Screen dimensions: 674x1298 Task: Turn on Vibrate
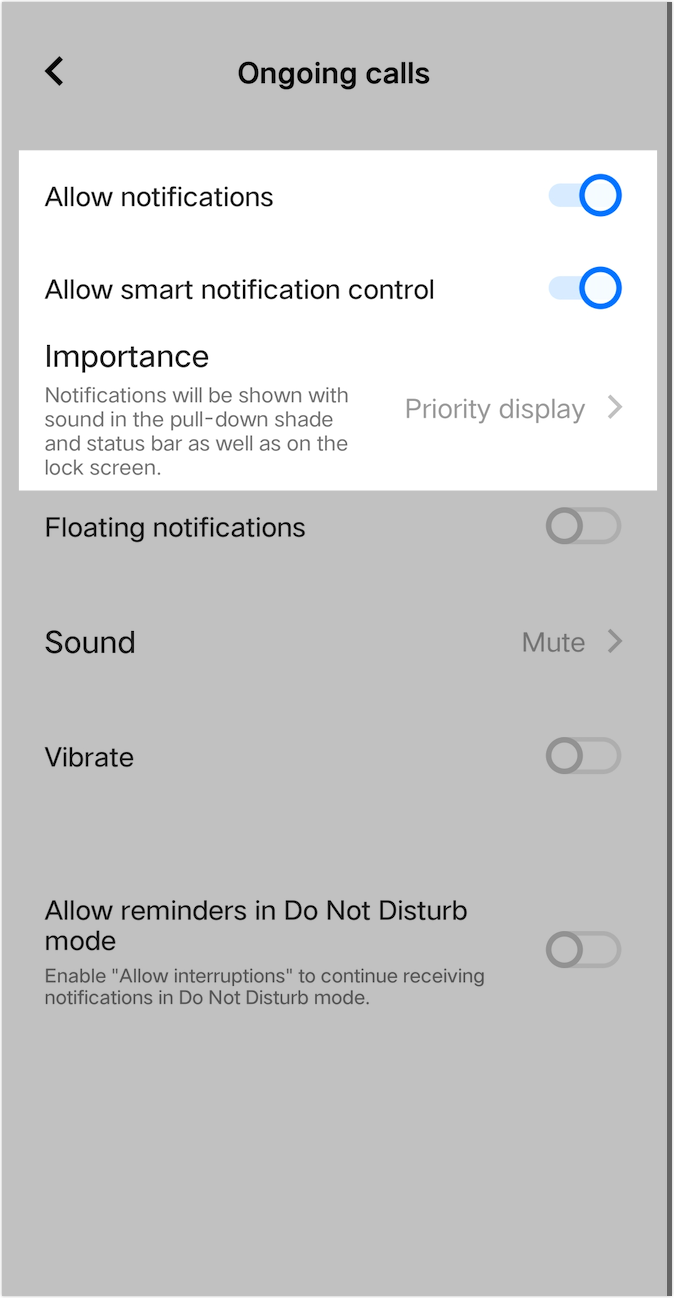pyautogui.click(x=583, y=756)
